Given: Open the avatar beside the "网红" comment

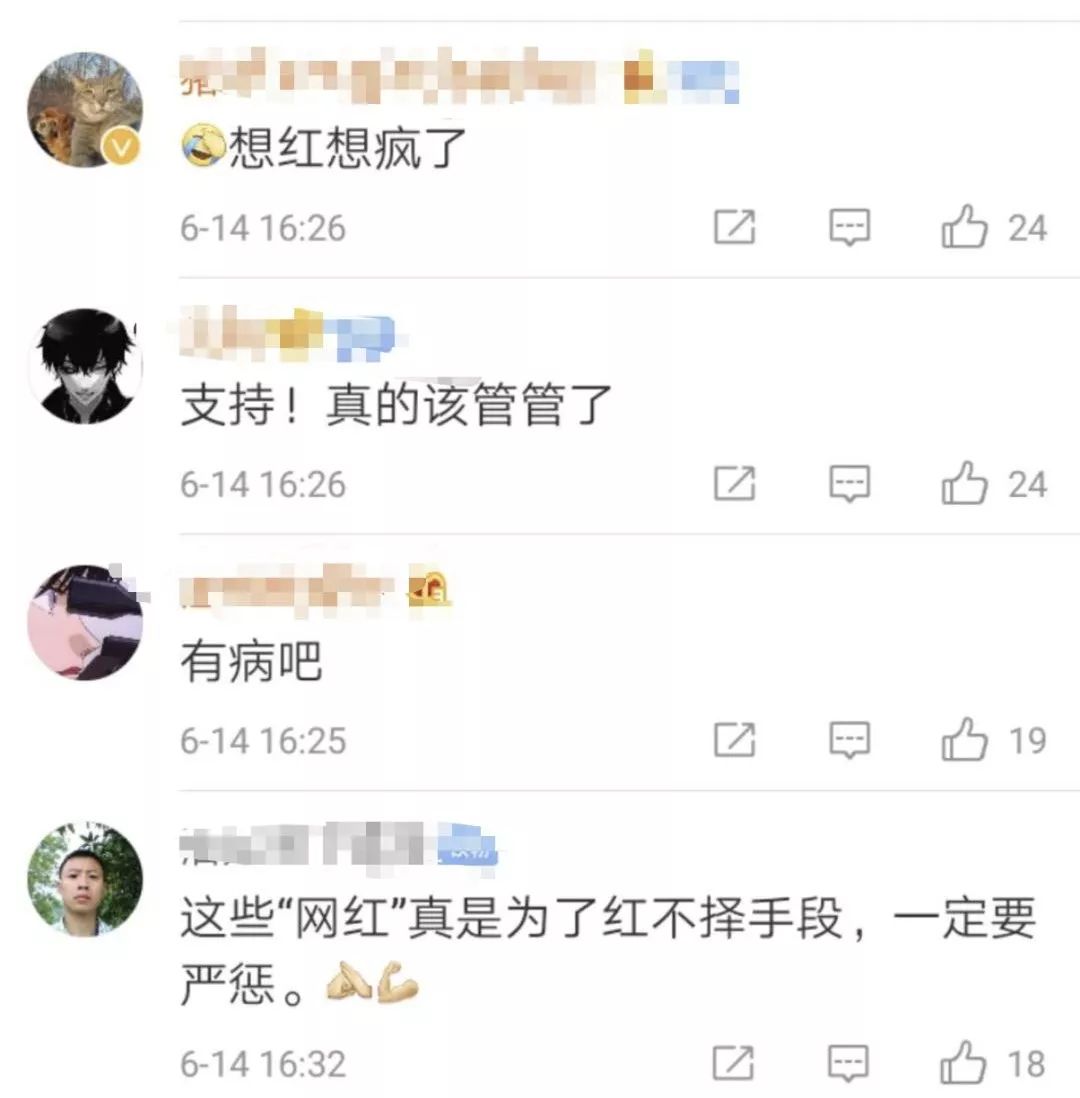Looking at the screenshot, I should pos(85,879).
